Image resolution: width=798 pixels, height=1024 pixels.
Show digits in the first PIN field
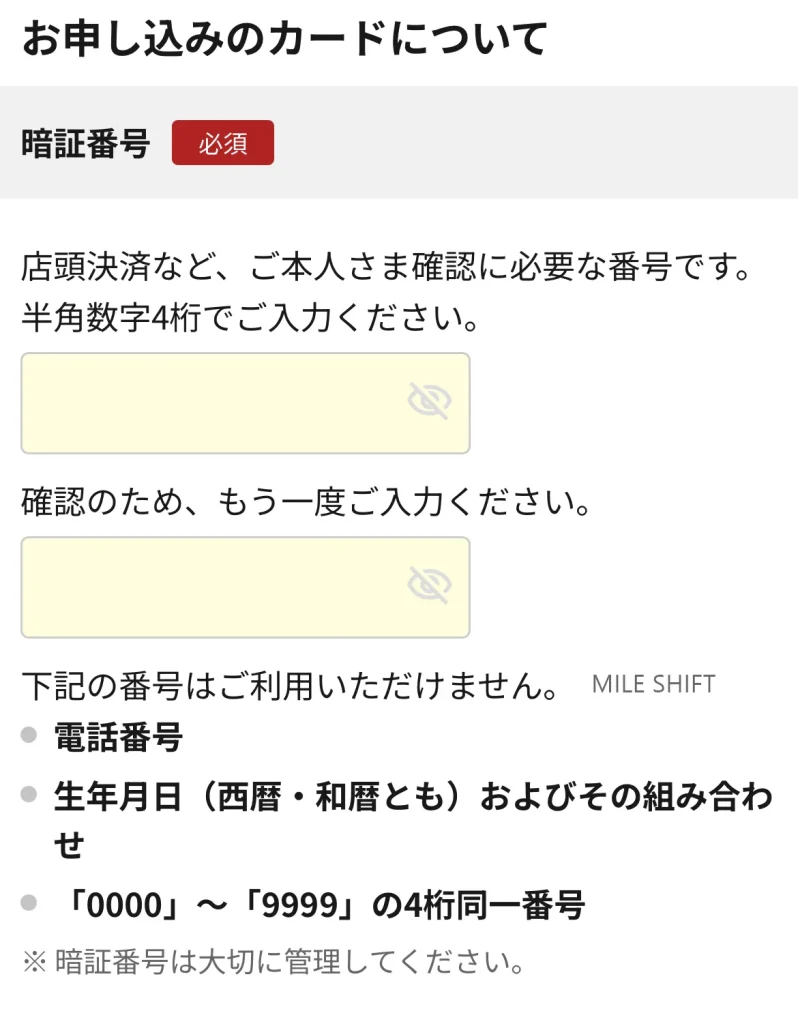[430, 402]
